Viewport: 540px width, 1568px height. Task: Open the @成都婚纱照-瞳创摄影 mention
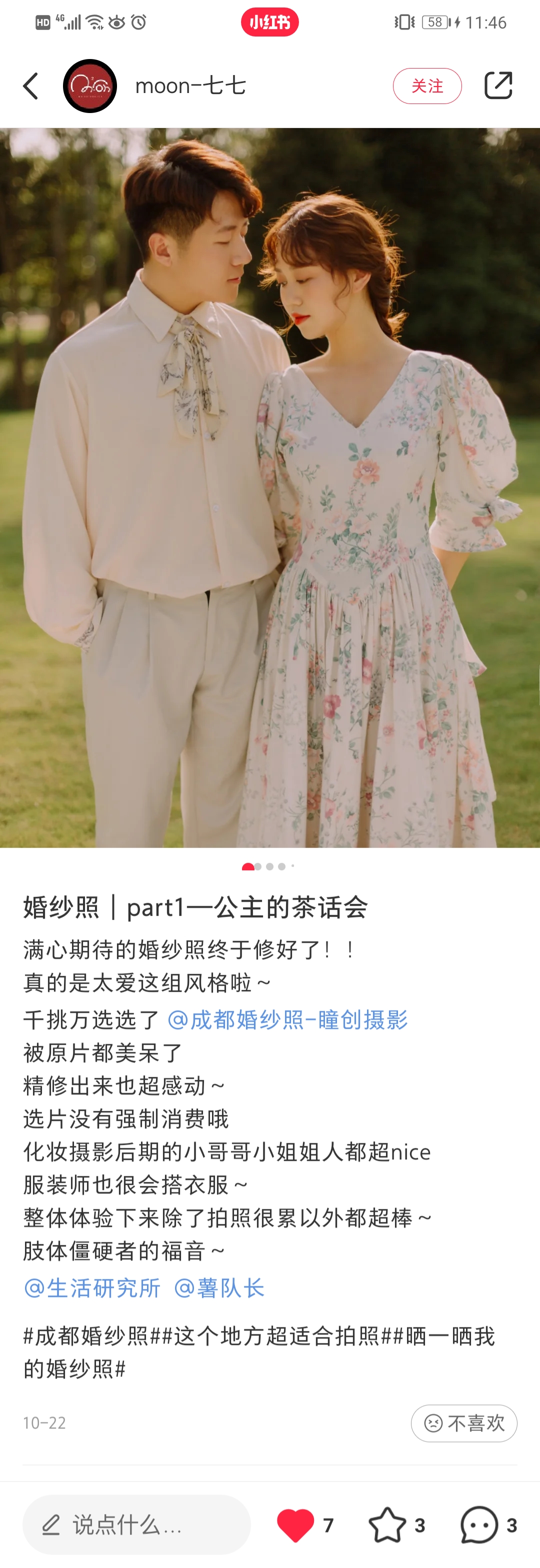pos(287,1019)
